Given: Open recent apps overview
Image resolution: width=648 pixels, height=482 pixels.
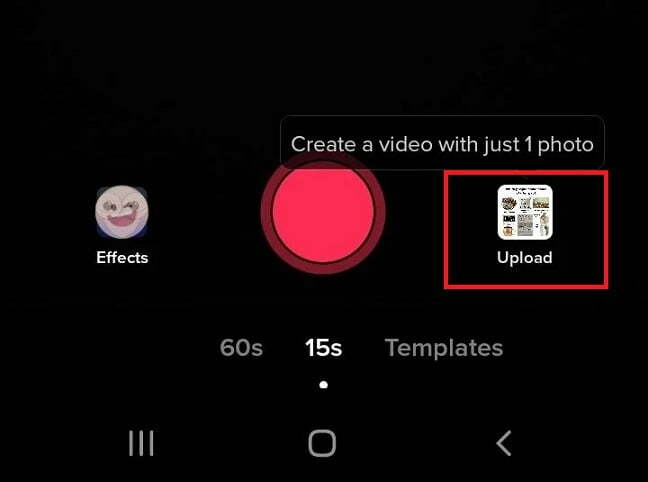Looking at the screenshot, I should 141,443.
